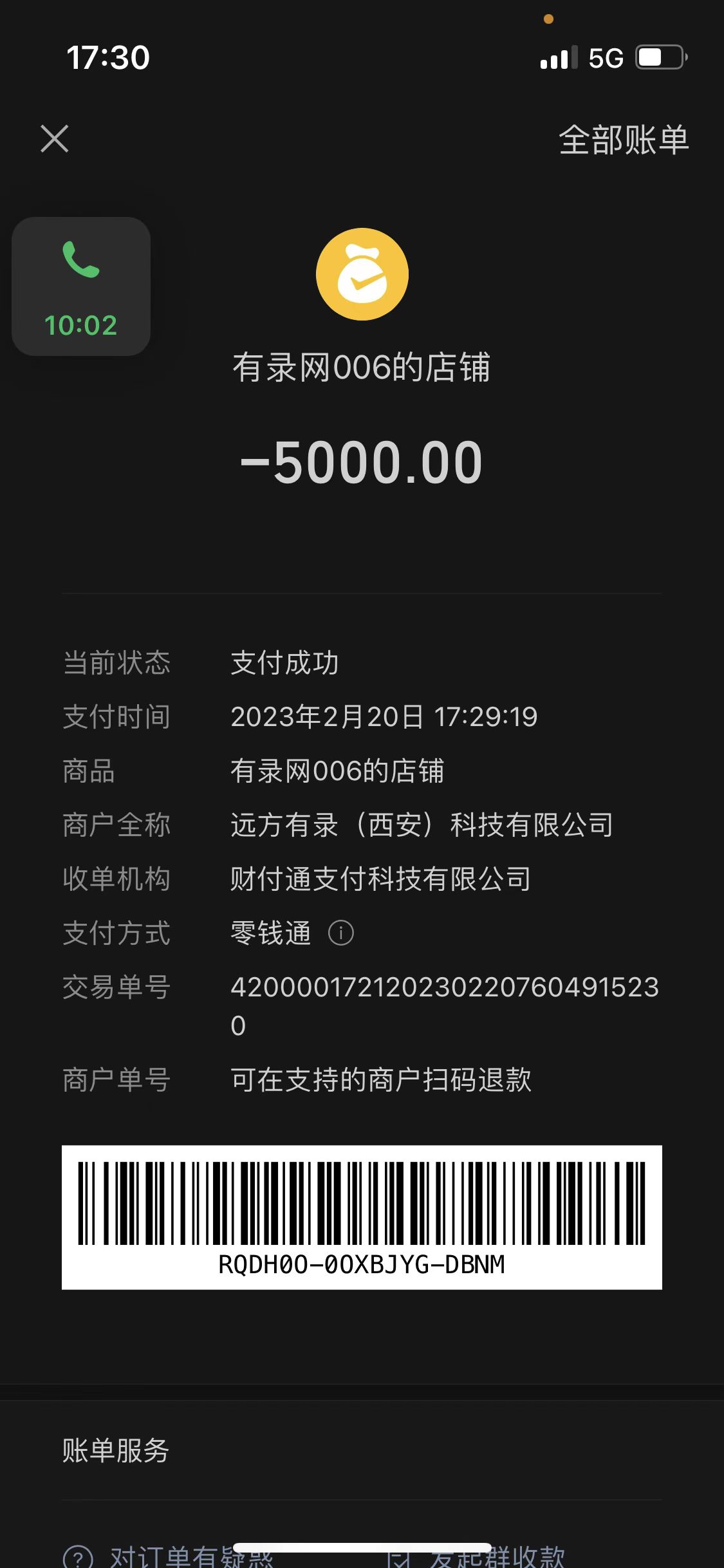Viewport: 724px width, 1568px height.
Task: Close the payment details page
Action: [x=55, y=139]
